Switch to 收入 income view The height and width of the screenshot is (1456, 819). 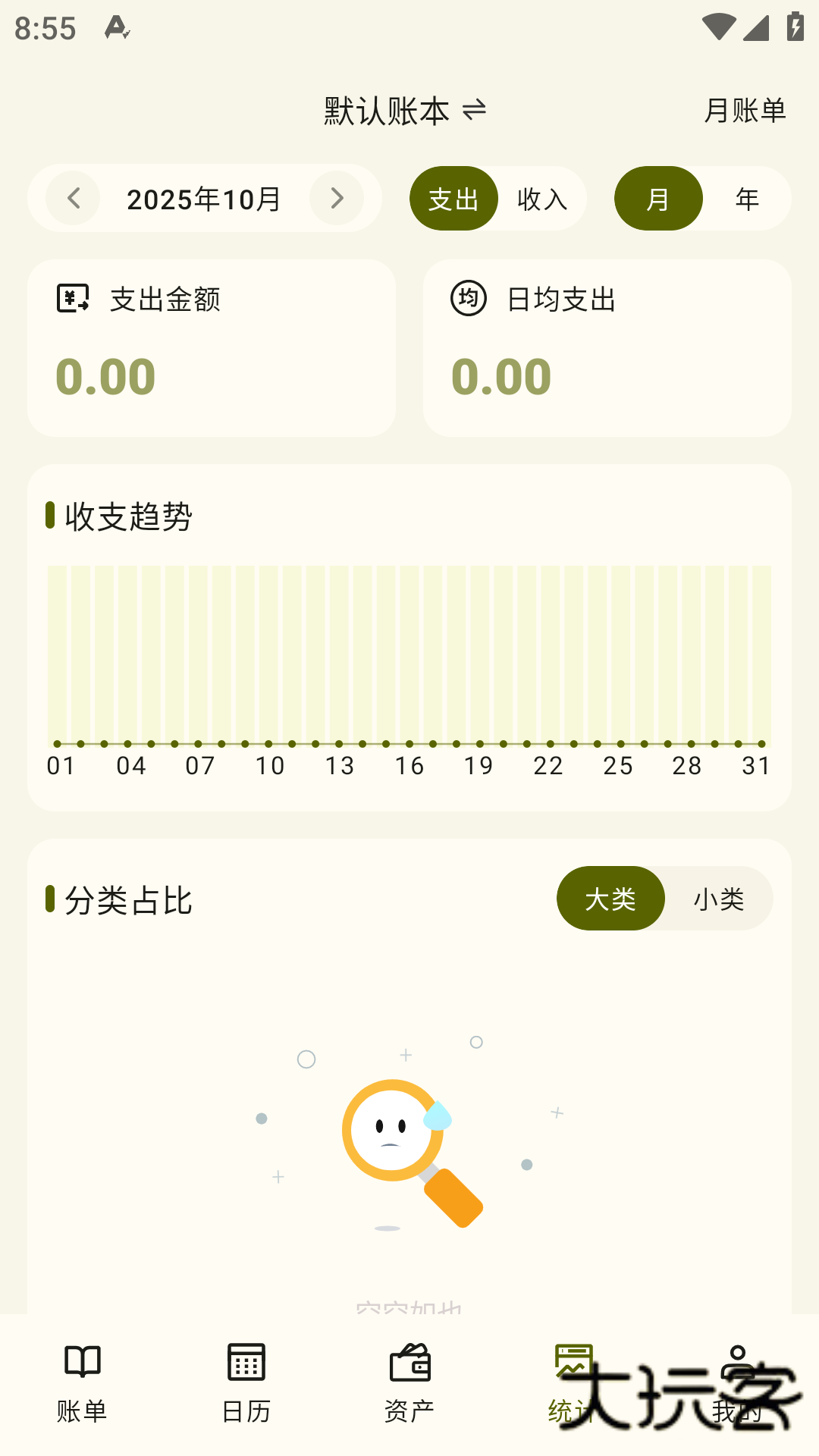(x=543, y=199)
